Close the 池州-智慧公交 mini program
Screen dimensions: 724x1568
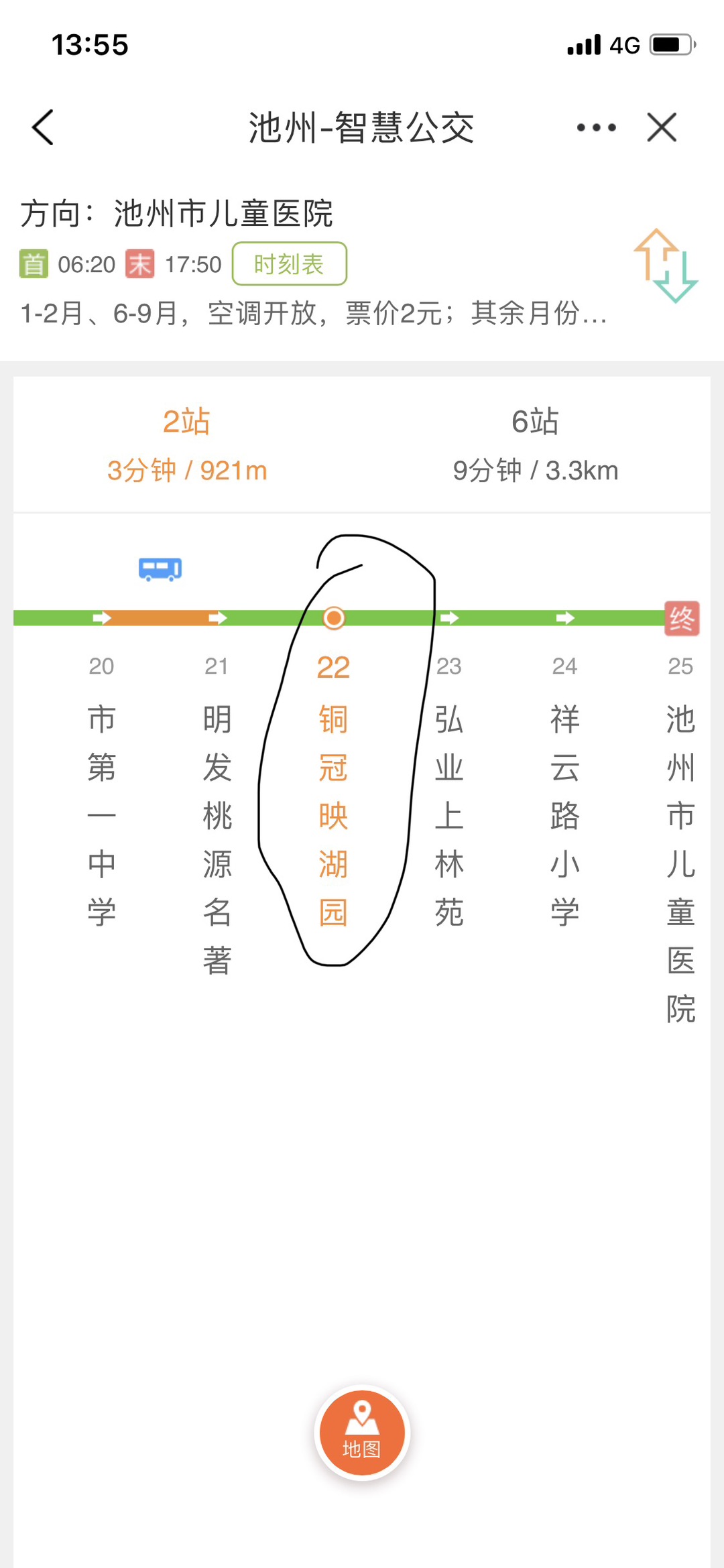coord(662,127)
